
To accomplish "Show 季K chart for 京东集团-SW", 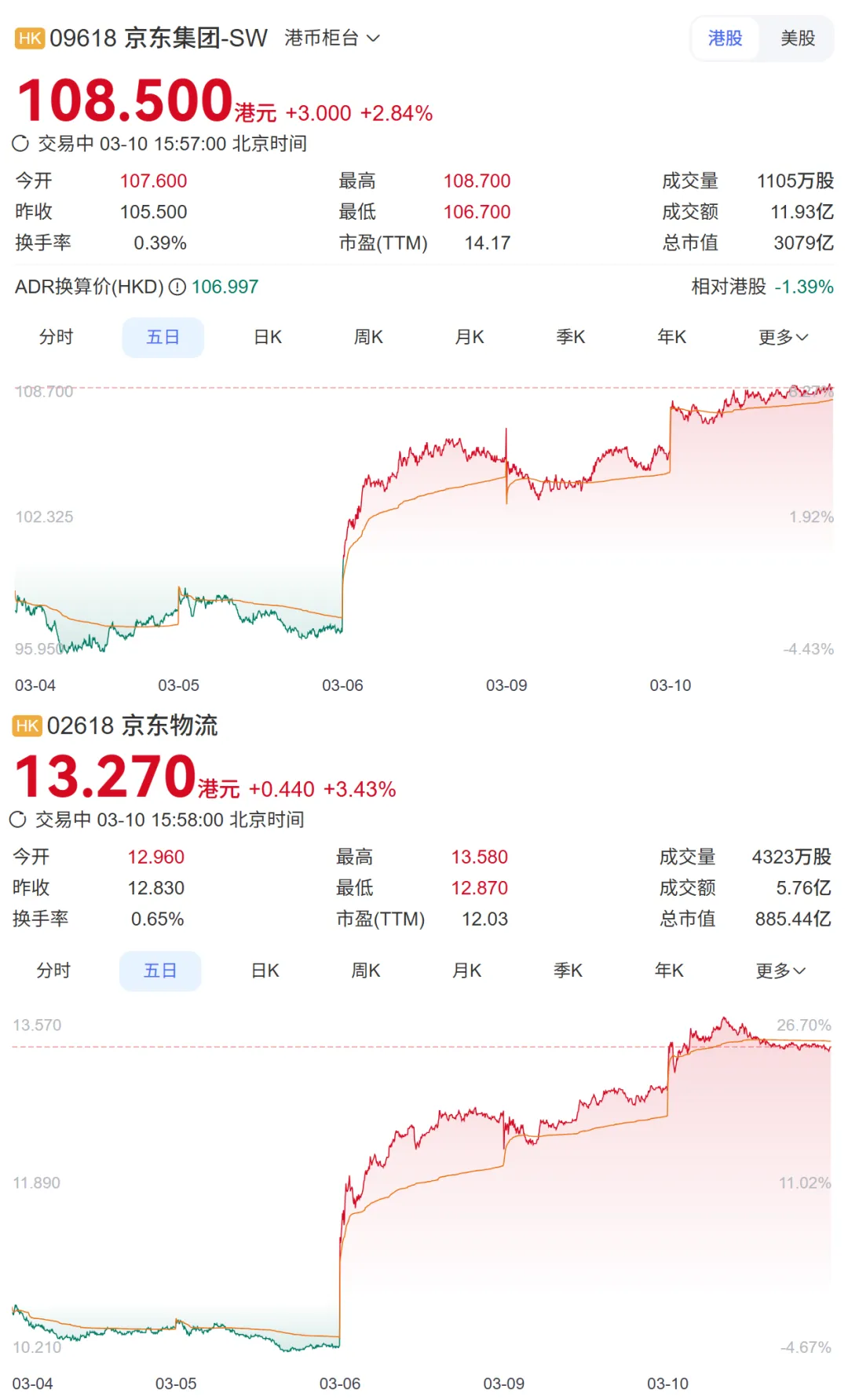I will click(571, 337).
